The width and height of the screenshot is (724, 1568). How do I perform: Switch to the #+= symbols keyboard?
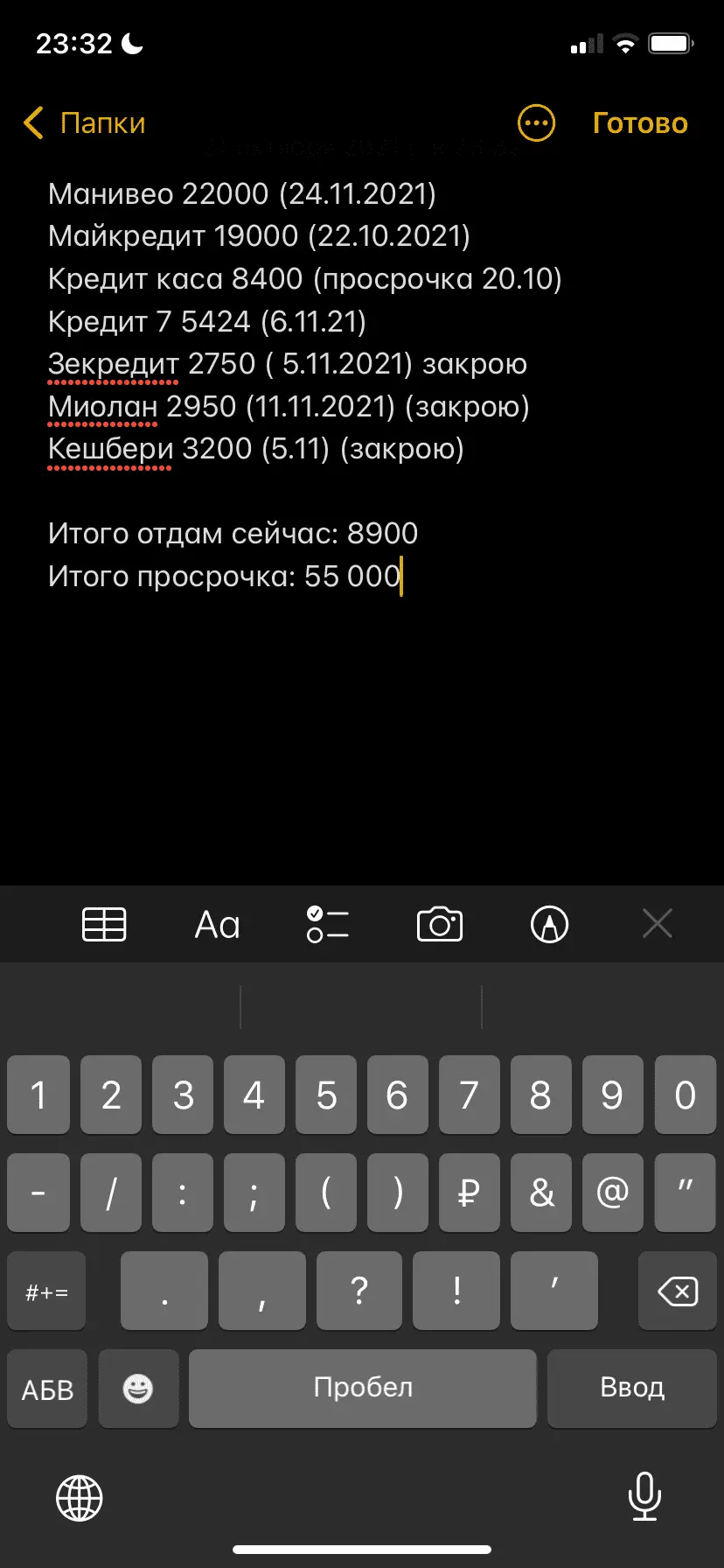coord(47,1291)
